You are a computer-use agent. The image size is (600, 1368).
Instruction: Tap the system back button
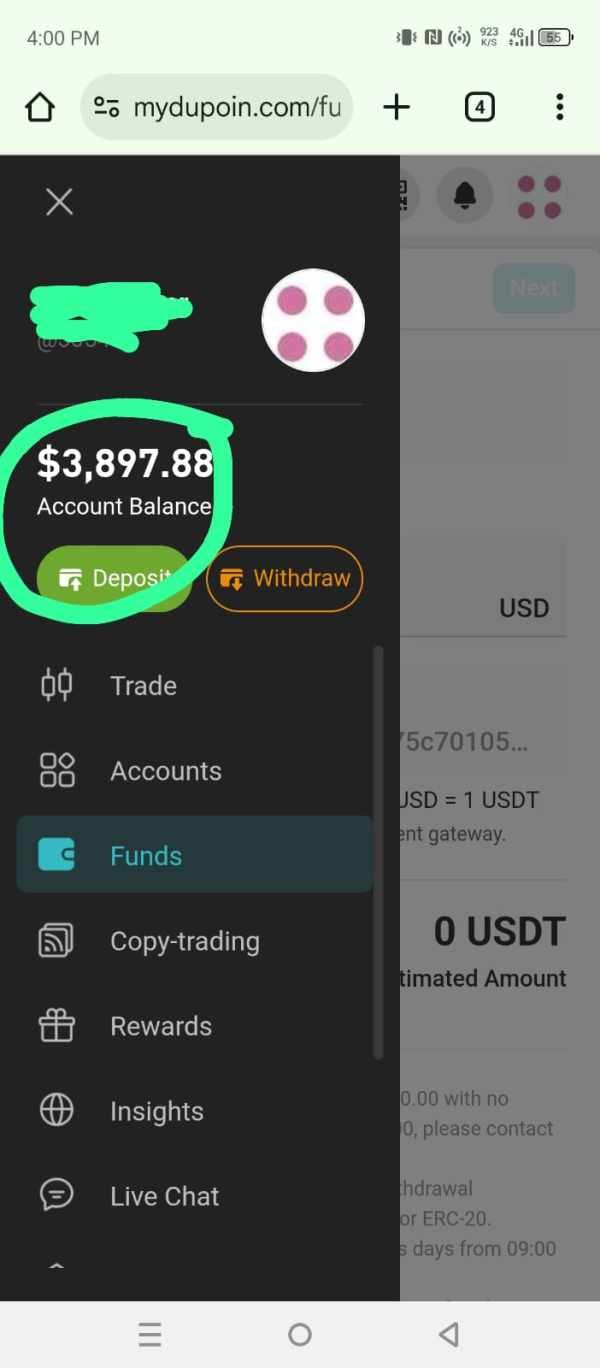click(x=449, y=1334)
